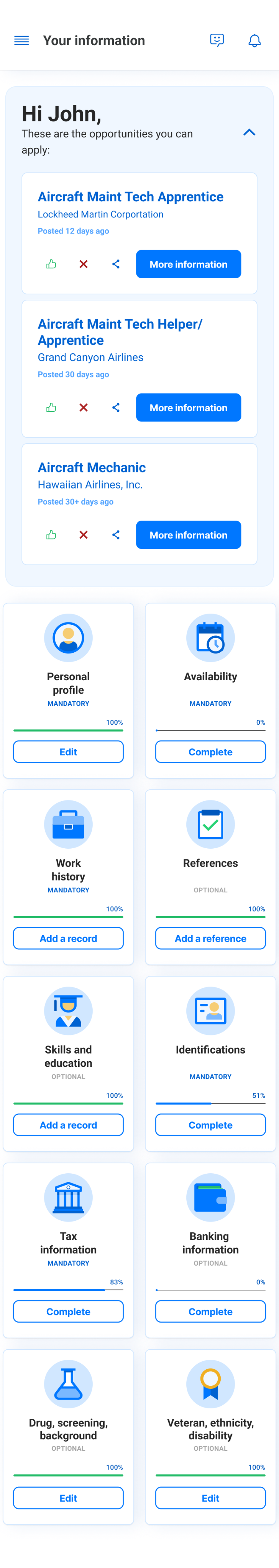Collapse the opportunities section chevron

click(249, 132)
